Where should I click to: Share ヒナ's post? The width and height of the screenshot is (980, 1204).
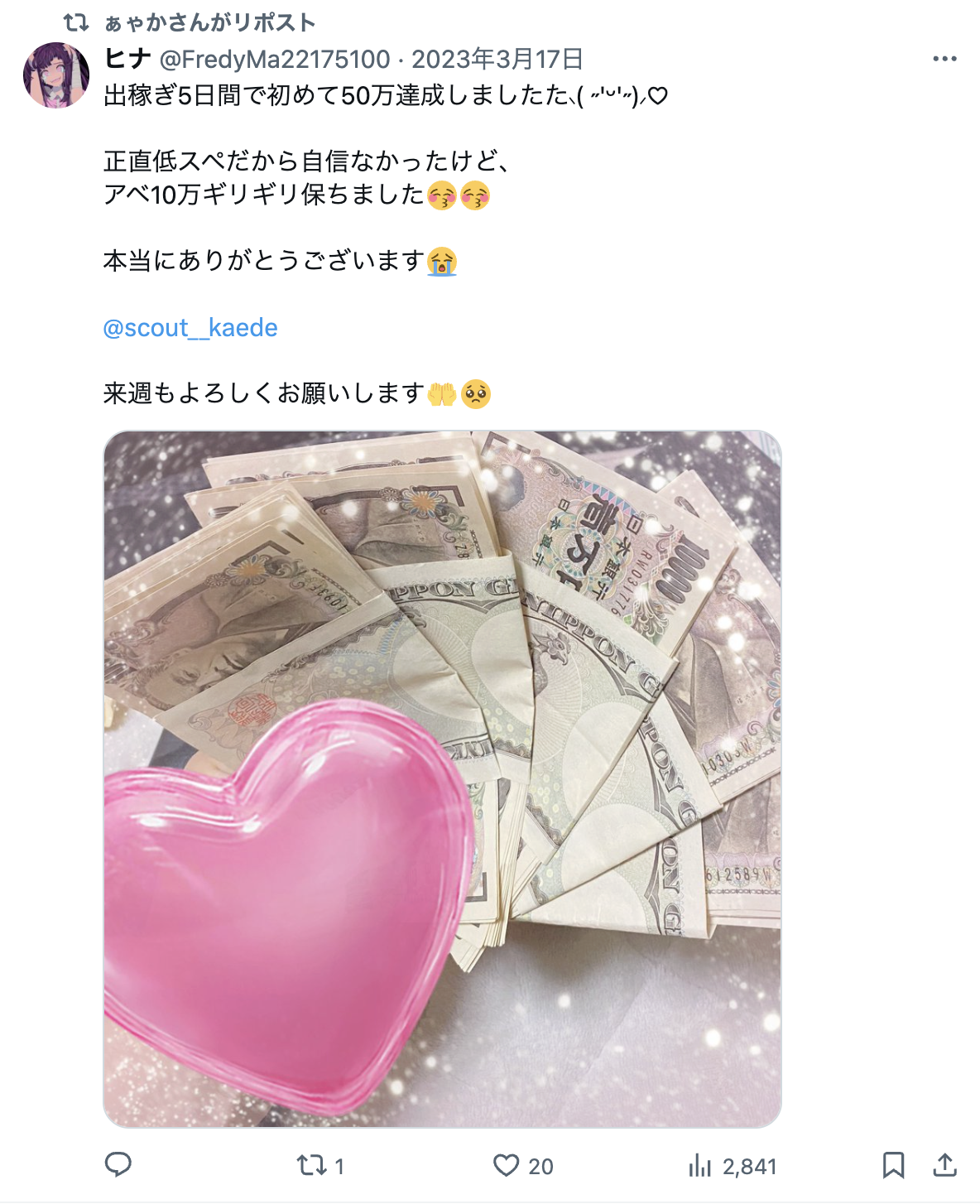pos(944,1165)
